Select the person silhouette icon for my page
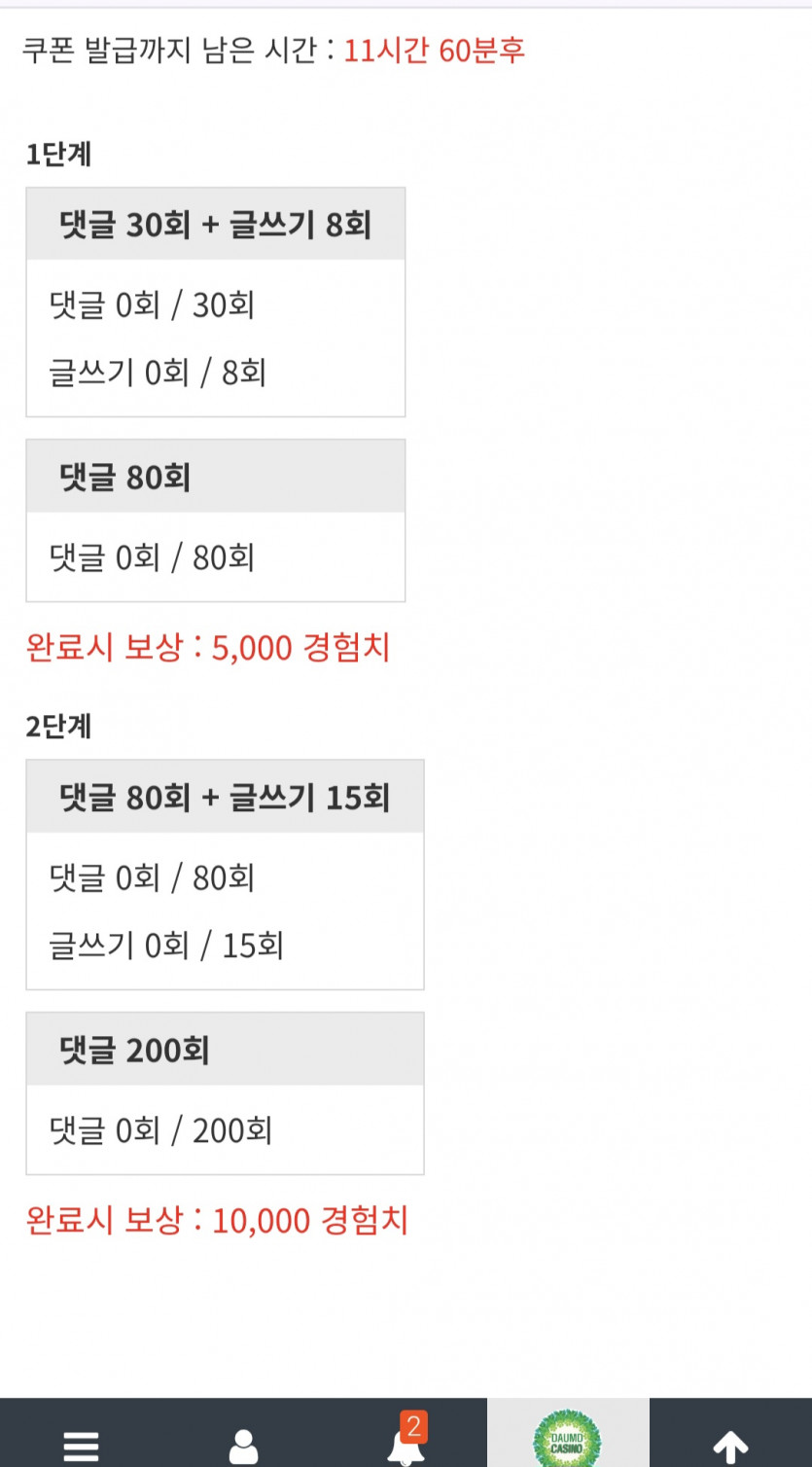This screenshot has width=812, height=1467. [x=243, y=1447]
